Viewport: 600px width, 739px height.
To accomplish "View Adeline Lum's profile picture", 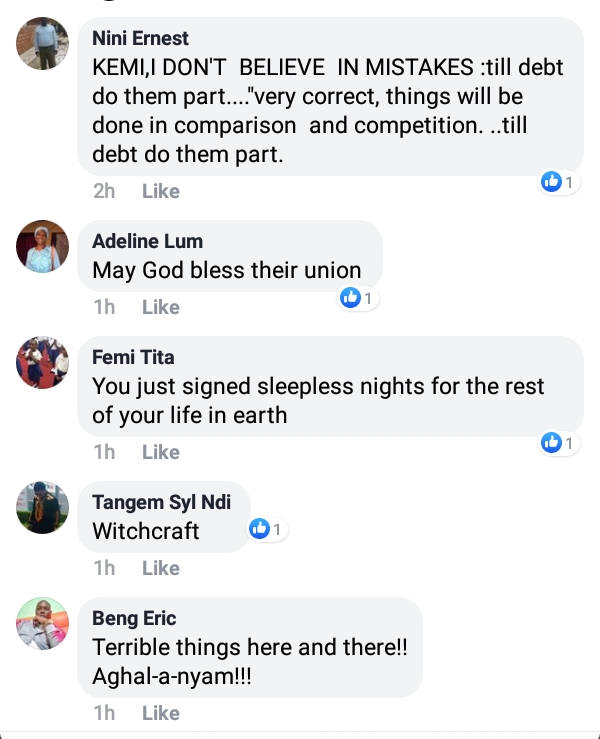I will pos(42,246).
